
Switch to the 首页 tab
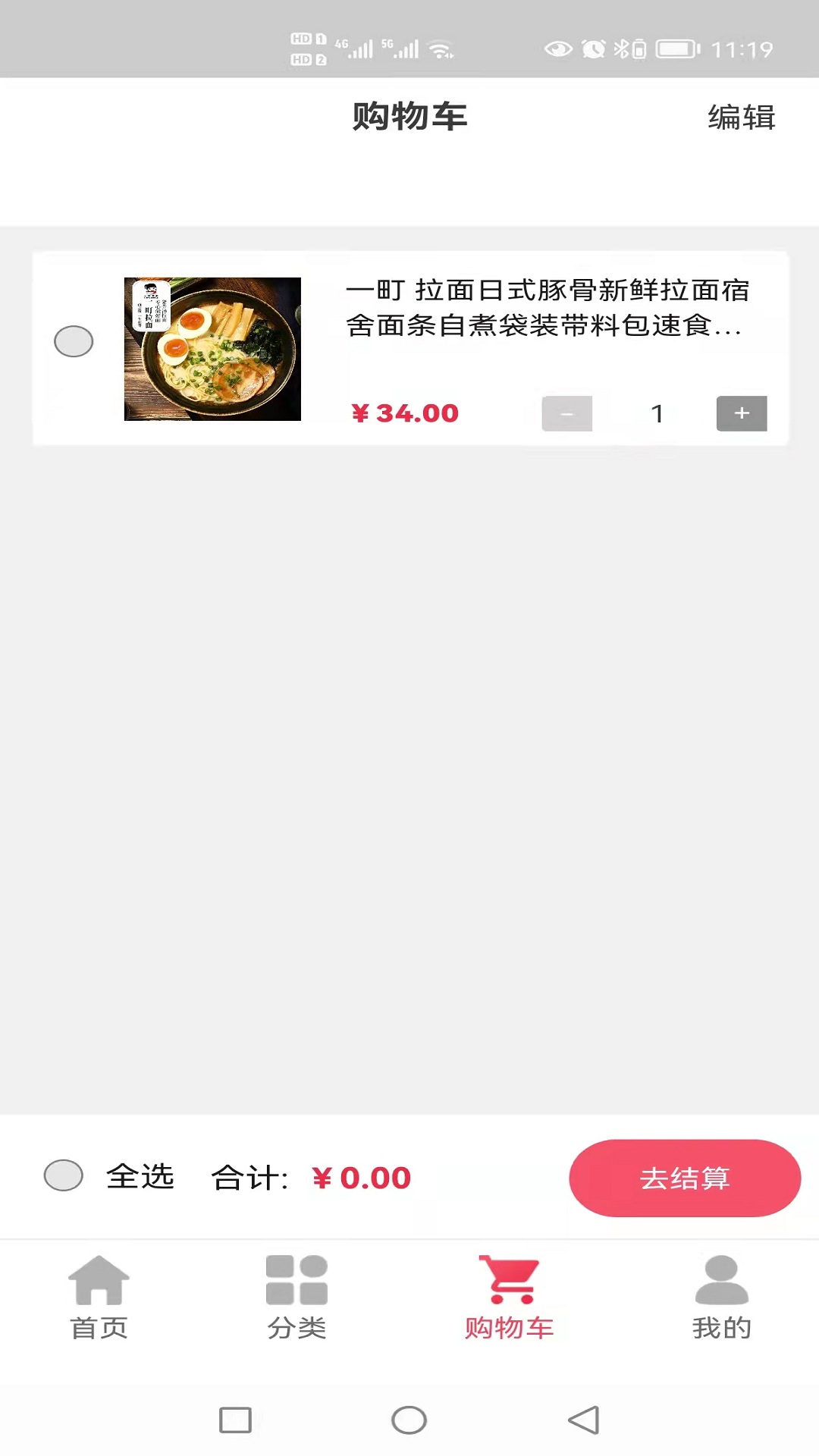tap(99, 1298)
